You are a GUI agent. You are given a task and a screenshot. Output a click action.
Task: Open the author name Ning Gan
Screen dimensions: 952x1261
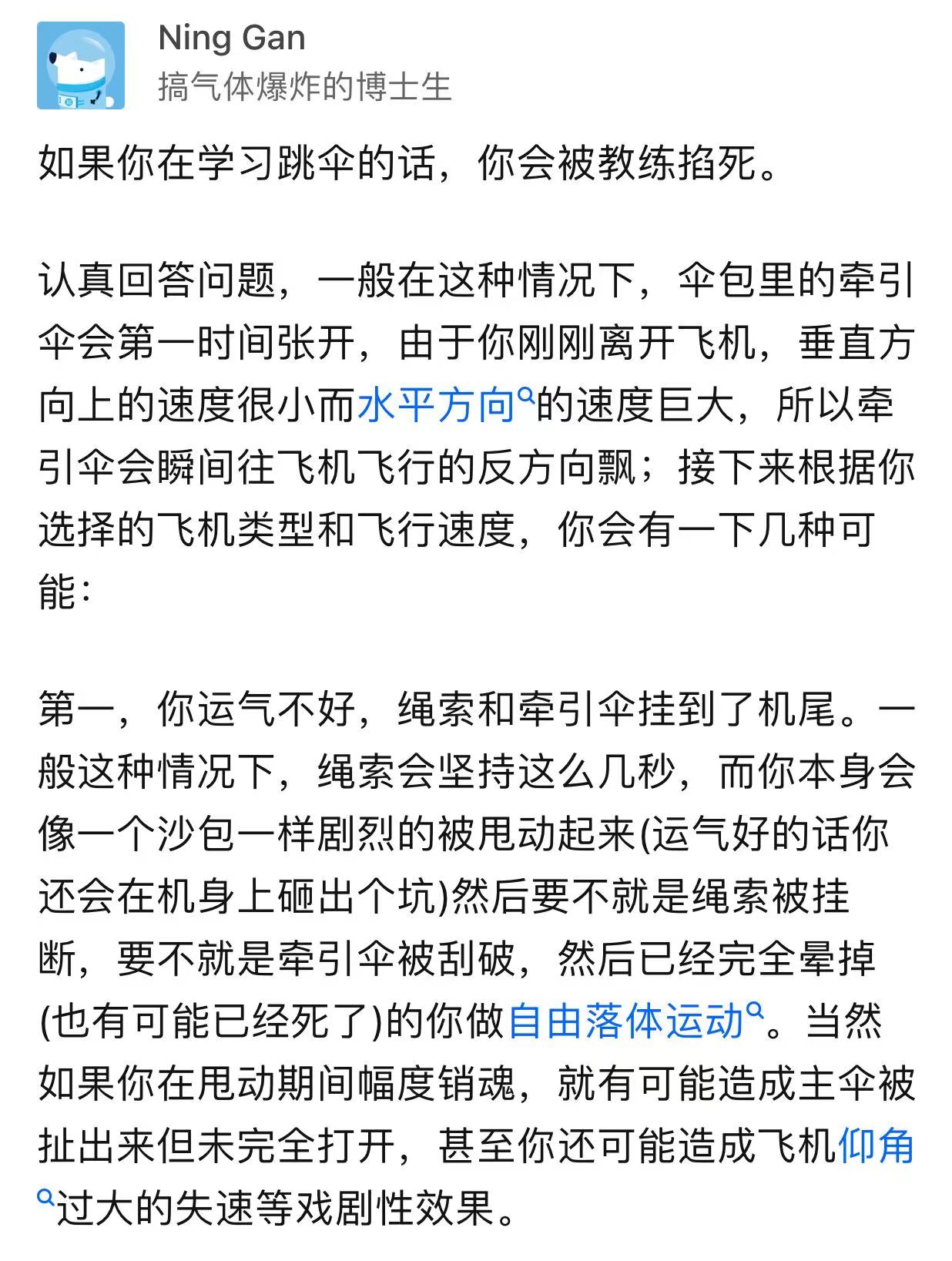231,39
